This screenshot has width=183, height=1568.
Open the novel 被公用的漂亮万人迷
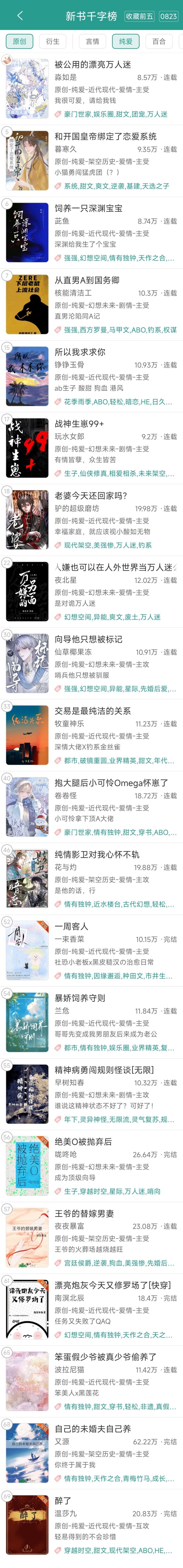tap(93, 64)
